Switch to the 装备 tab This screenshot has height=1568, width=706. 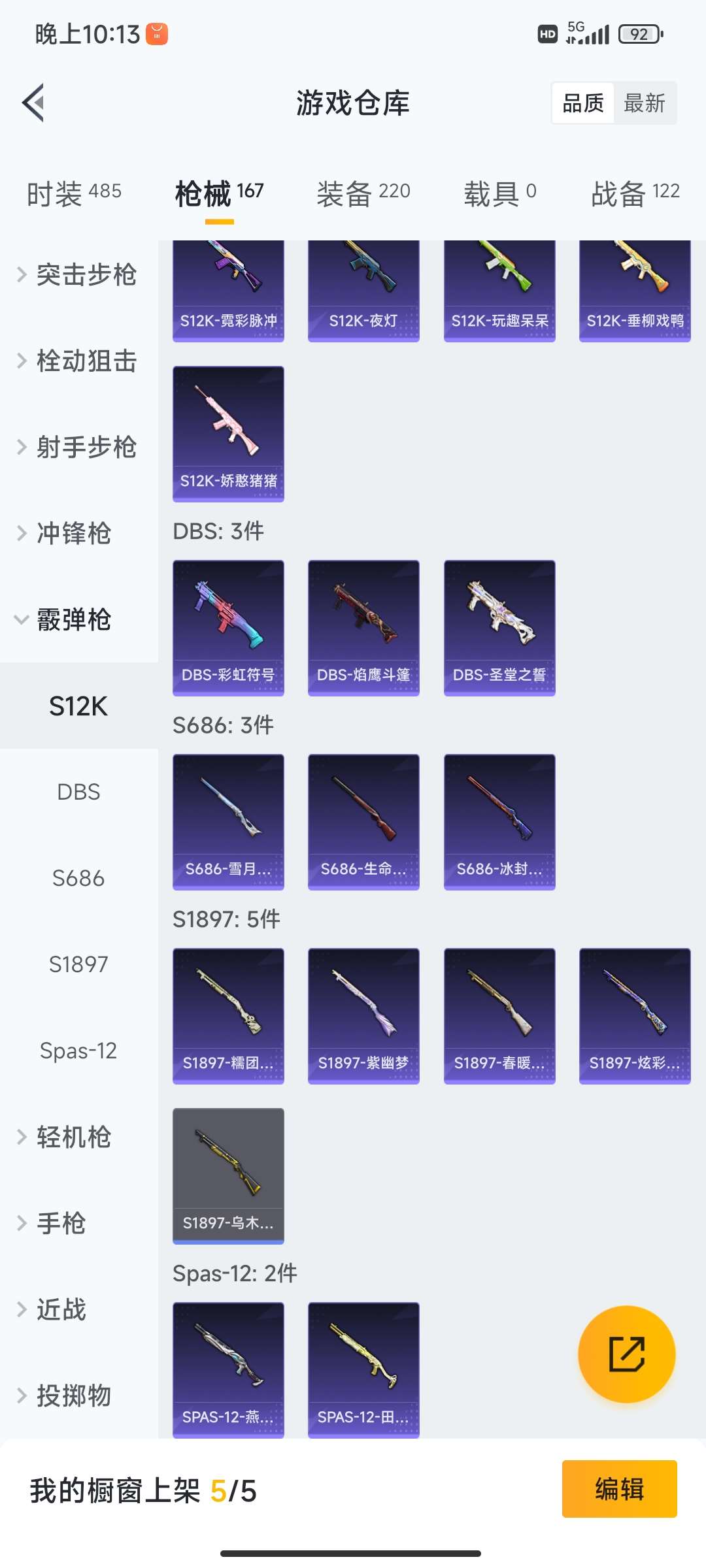click(363, 193)
